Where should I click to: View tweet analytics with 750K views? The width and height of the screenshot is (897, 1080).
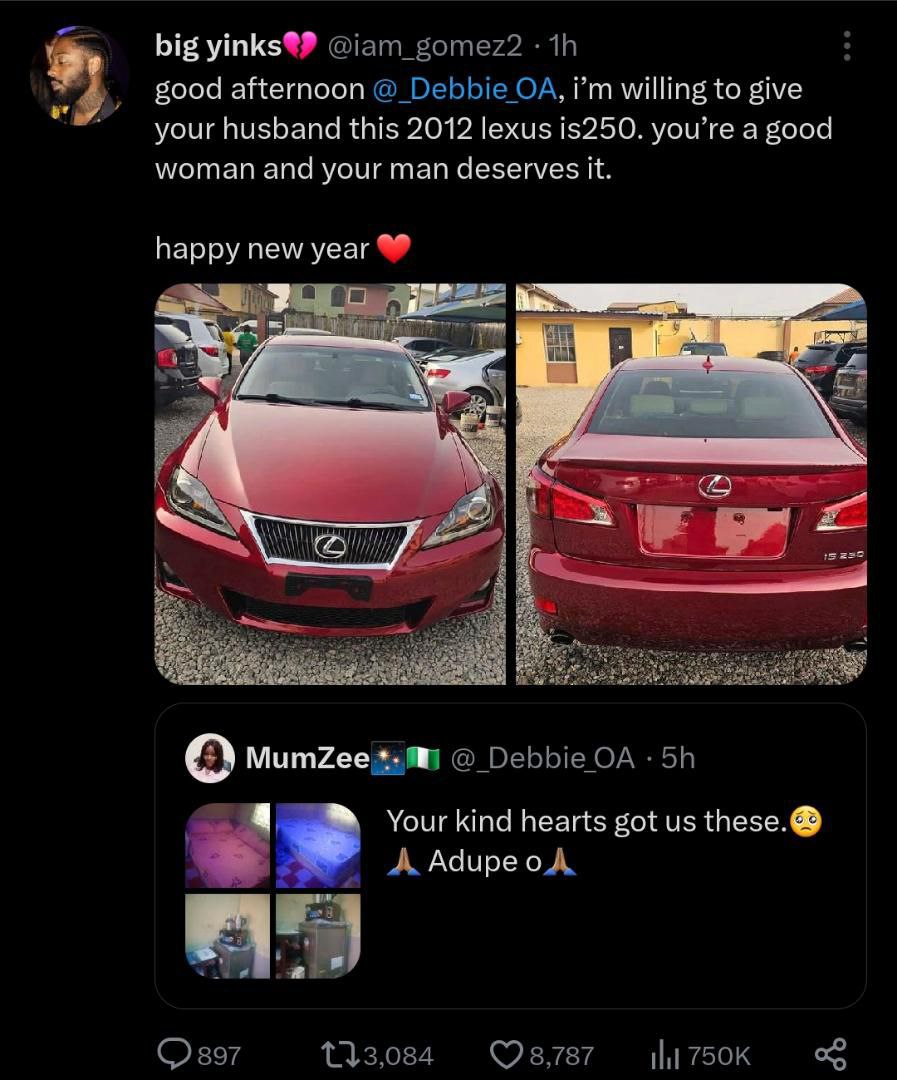pos(699,1055)
